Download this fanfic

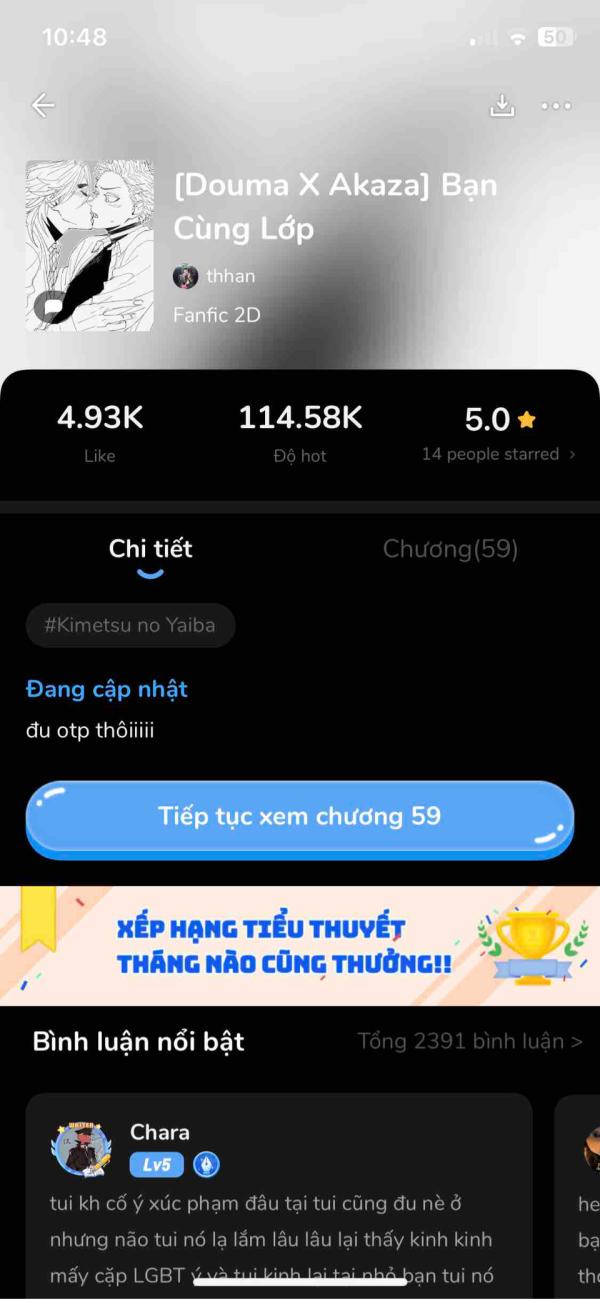point(501,105)
